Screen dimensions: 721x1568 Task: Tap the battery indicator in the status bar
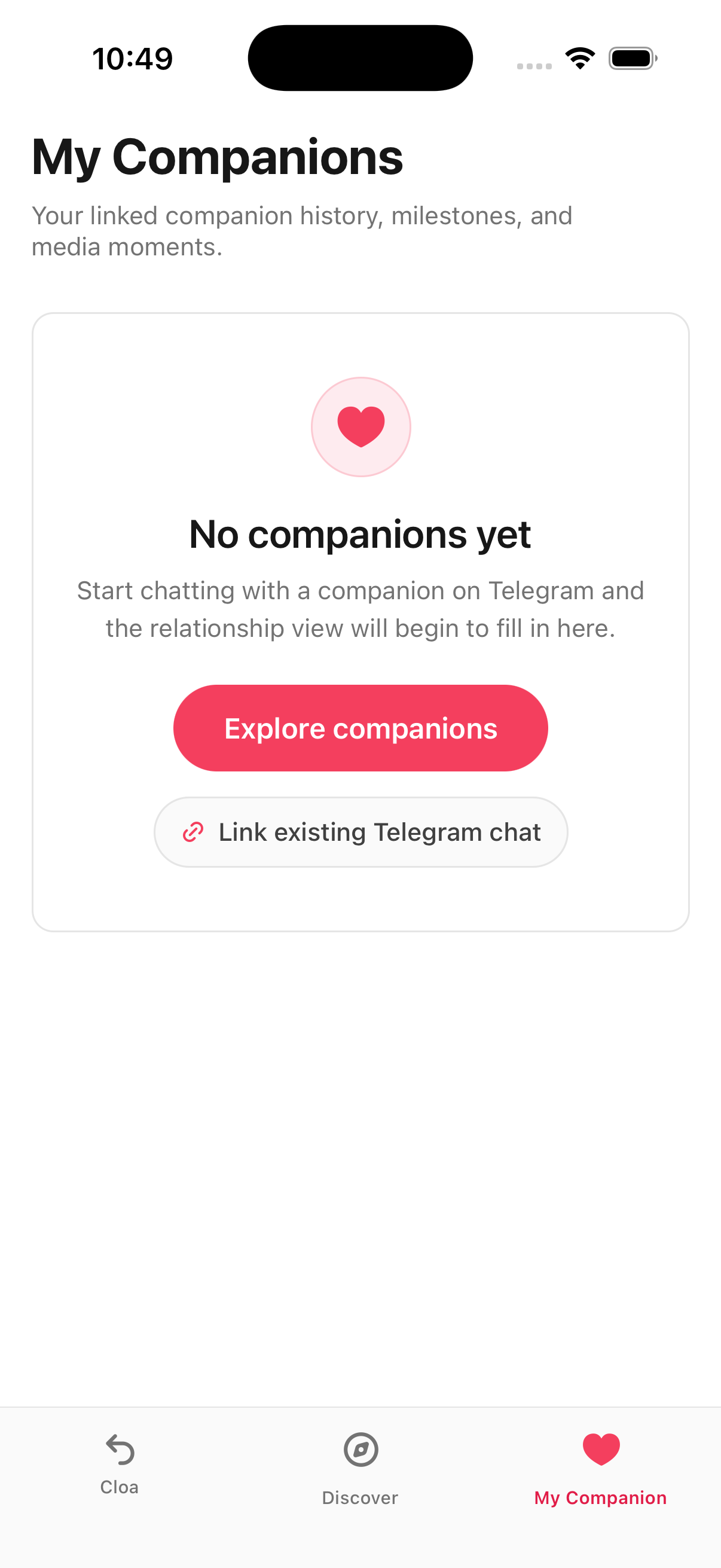[631, 57]
